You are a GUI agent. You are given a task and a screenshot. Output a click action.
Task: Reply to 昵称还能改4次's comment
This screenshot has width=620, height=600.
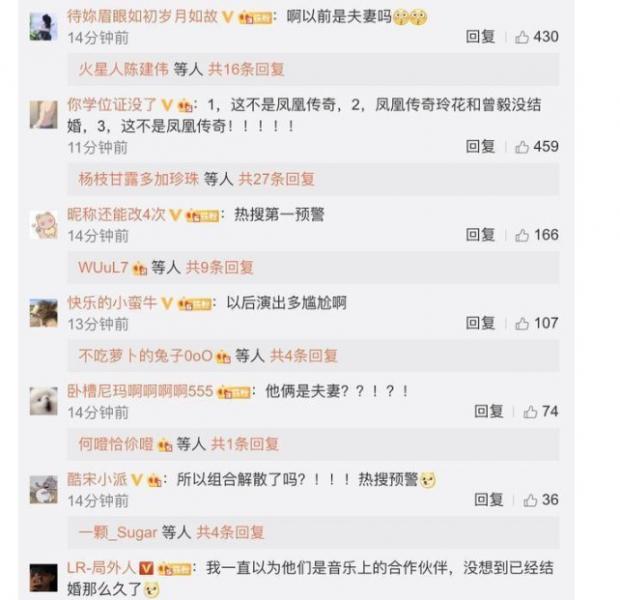point(480,235)
